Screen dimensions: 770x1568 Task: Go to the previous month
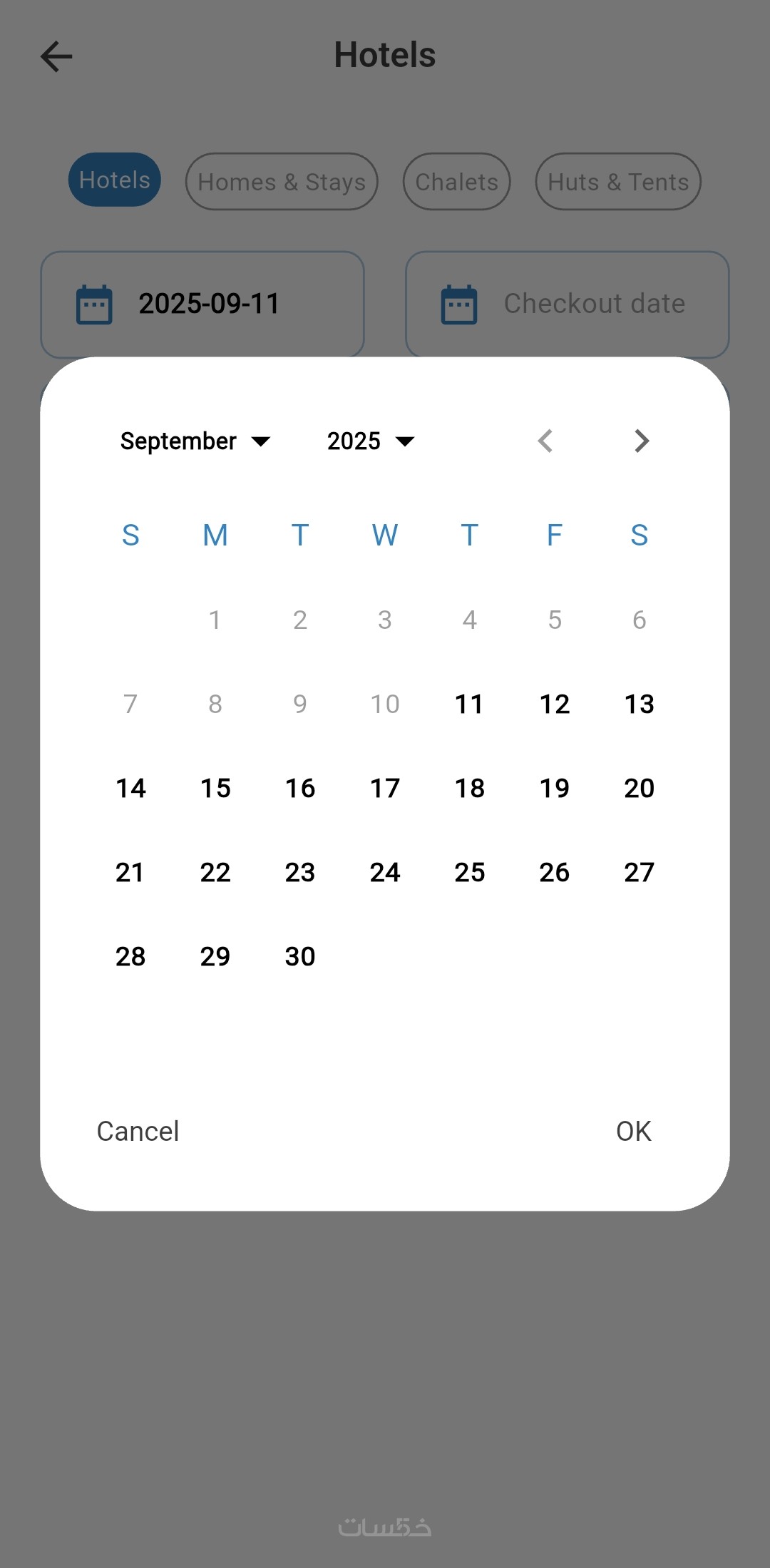(545, 441)
